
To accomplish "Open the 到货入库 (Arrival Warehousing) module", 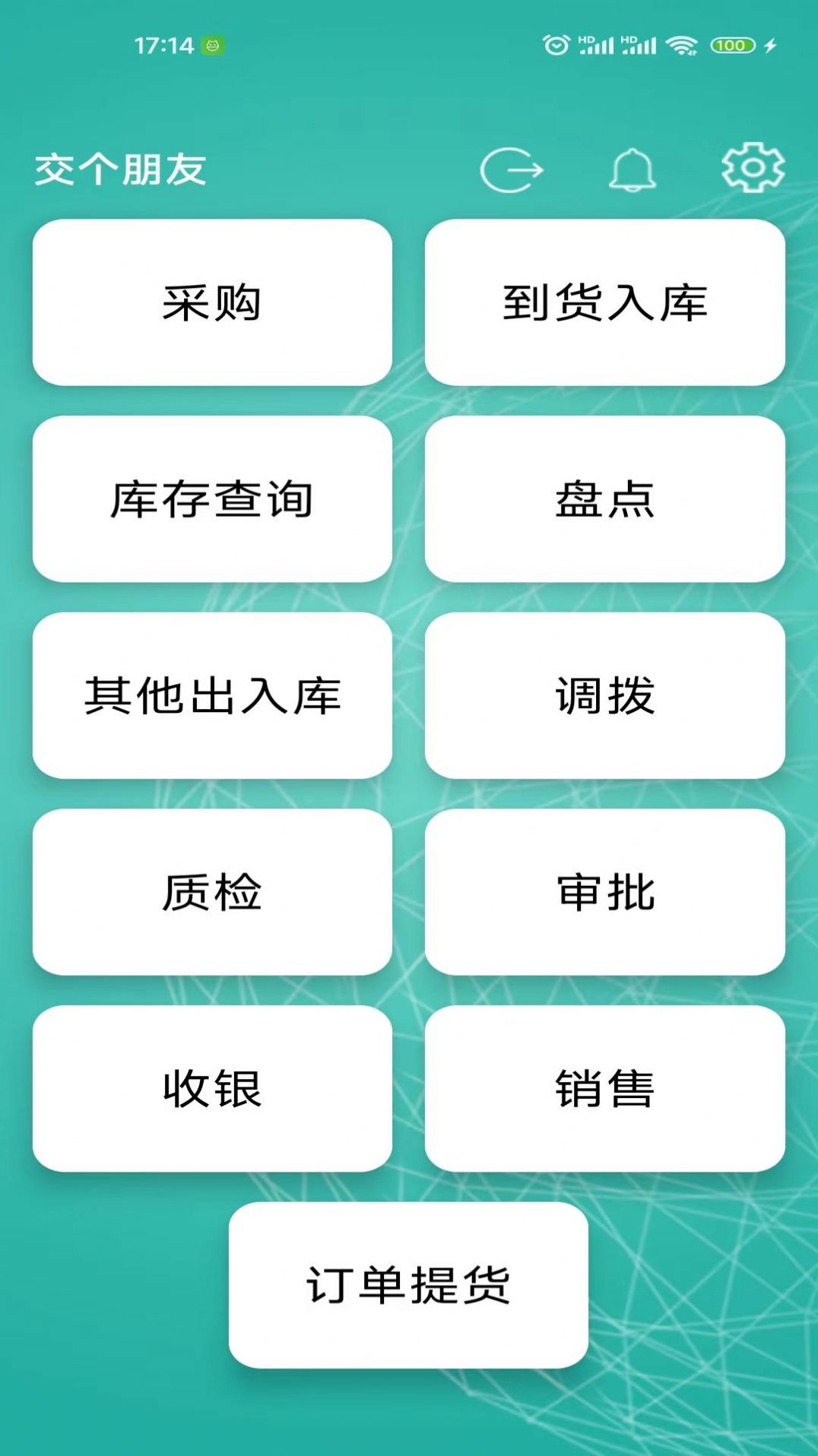I will 605,301.
